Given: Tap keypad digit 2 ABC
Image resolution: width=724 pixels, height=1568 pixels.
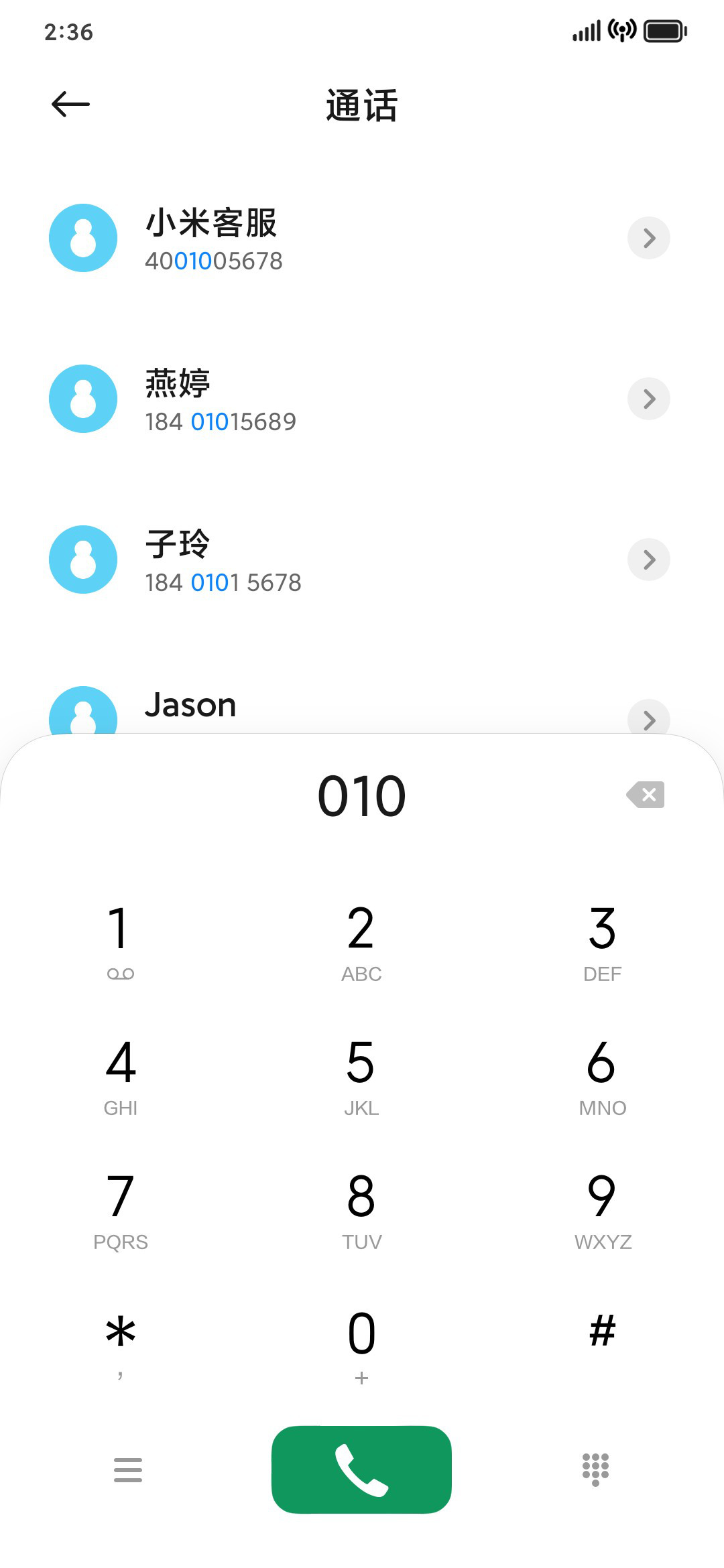Looking at the screenshot, I should (x=361, y=941).
